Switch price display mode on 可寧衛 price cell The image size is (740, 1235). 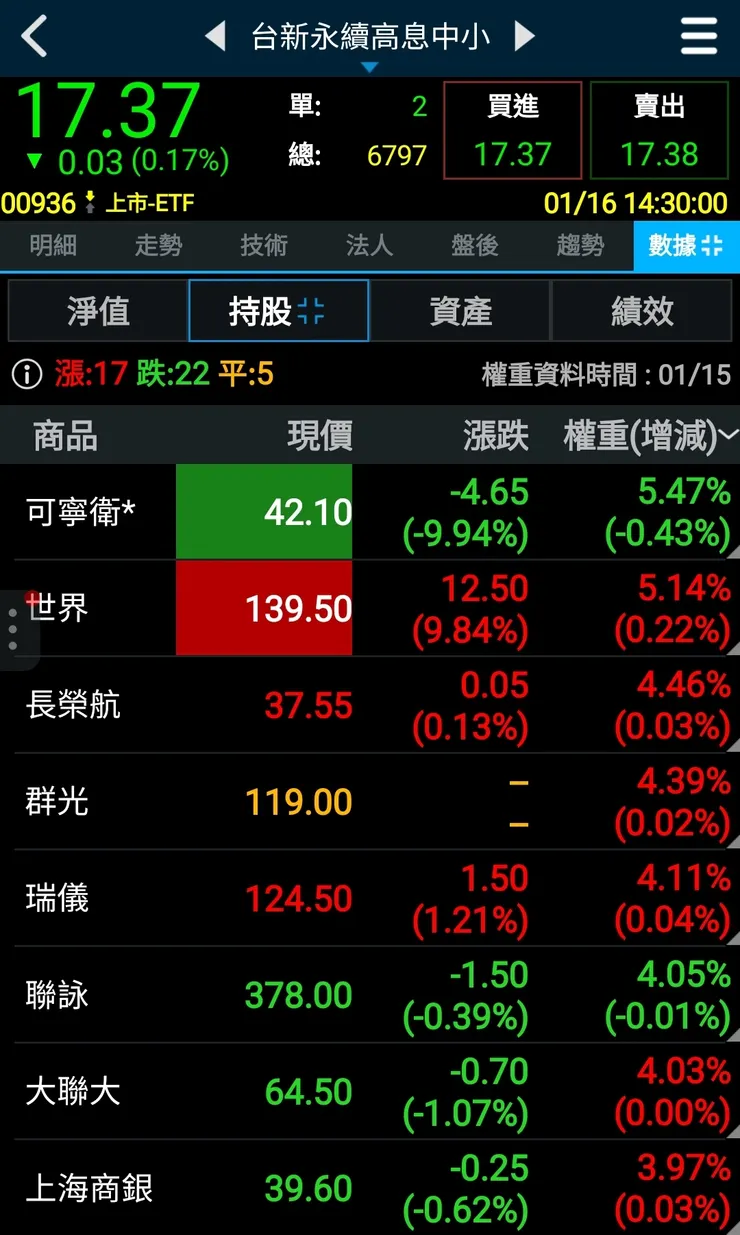tap(264, 511)
